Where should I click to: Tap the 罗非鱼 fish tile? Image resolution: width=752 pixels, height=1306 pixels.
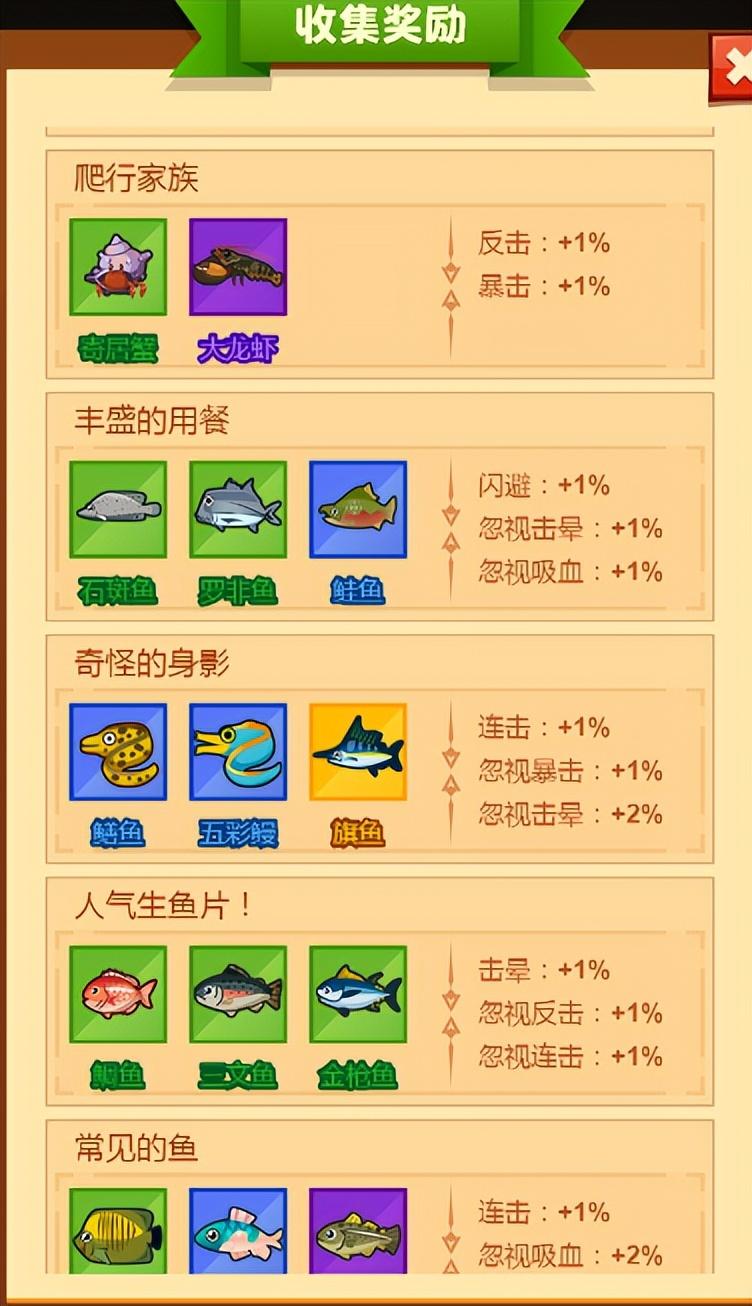(x=238, y=510)
